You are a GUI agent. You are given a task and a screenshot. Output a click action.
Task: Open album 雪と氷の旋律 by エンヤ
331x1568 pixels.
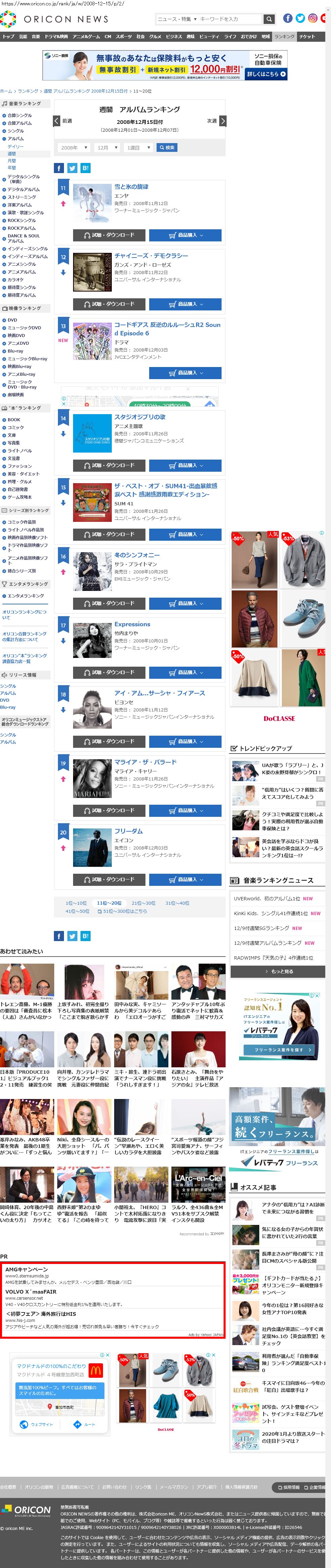(x=131, y=187)
